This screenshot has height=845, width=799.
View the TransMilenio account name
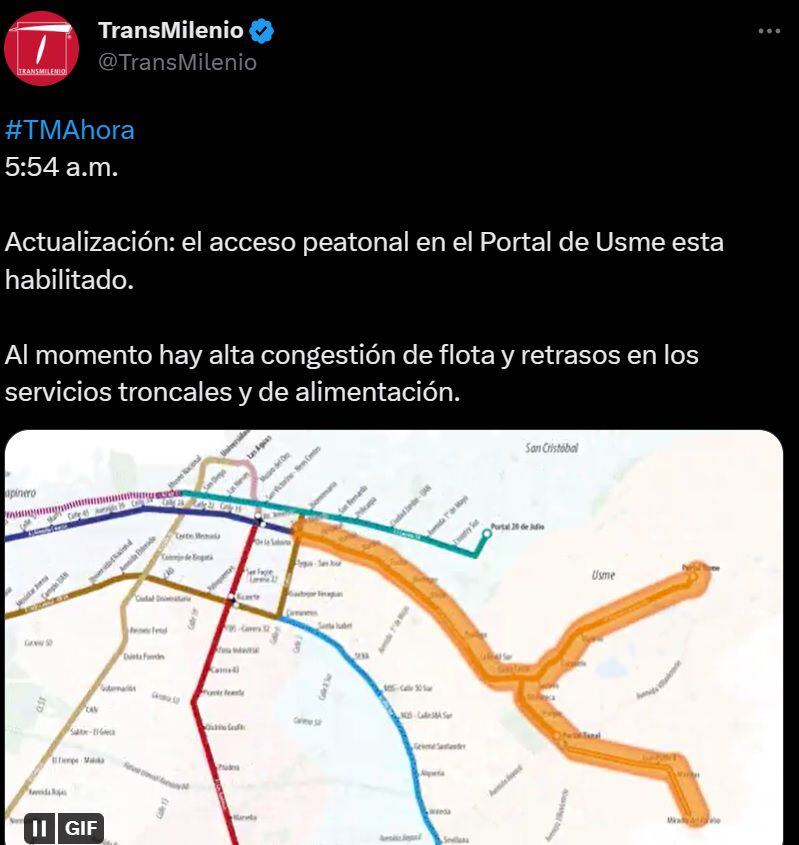171,31
